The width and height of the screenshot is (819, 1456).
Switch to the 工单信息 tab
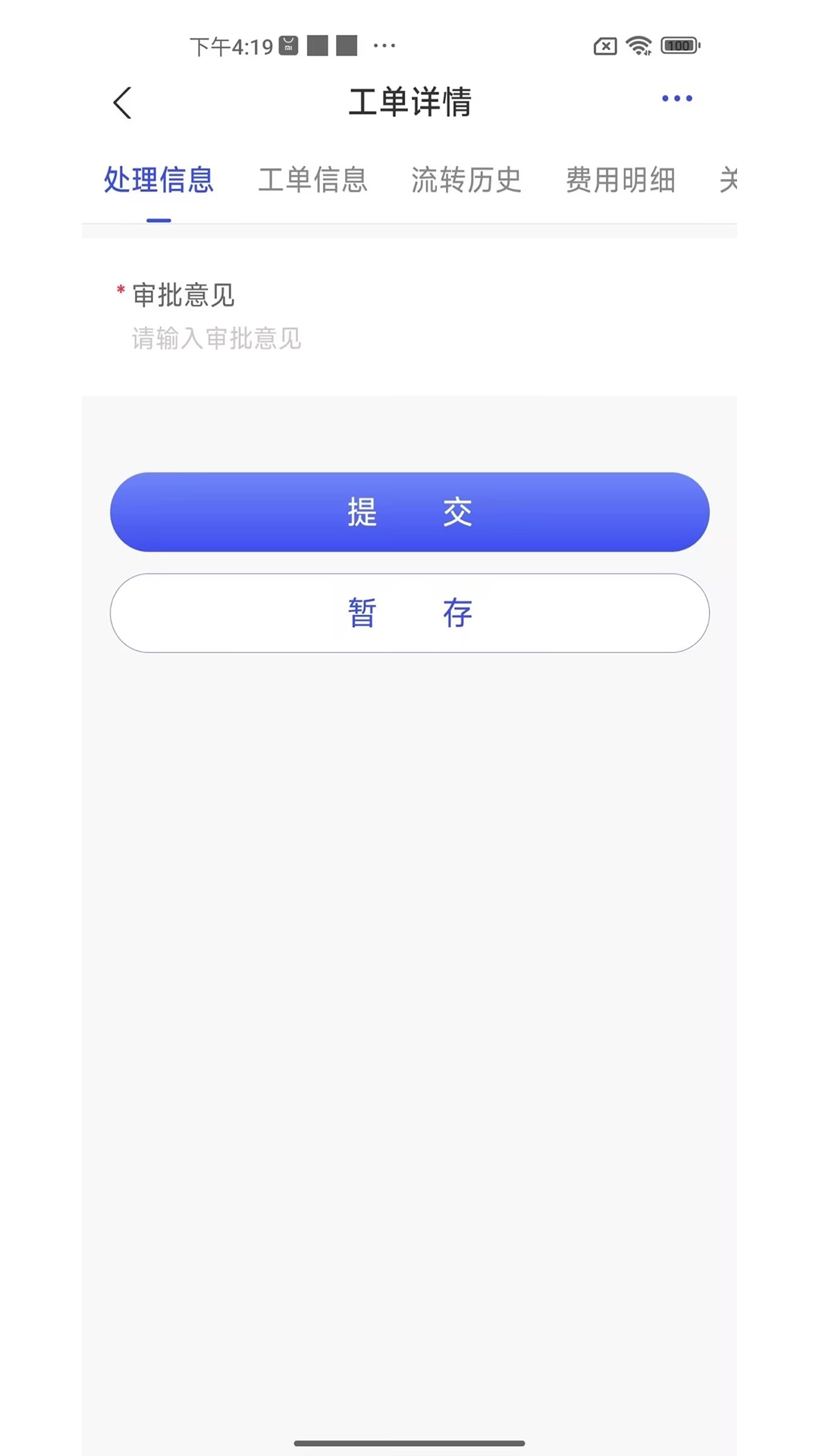[x=313, y=181]
